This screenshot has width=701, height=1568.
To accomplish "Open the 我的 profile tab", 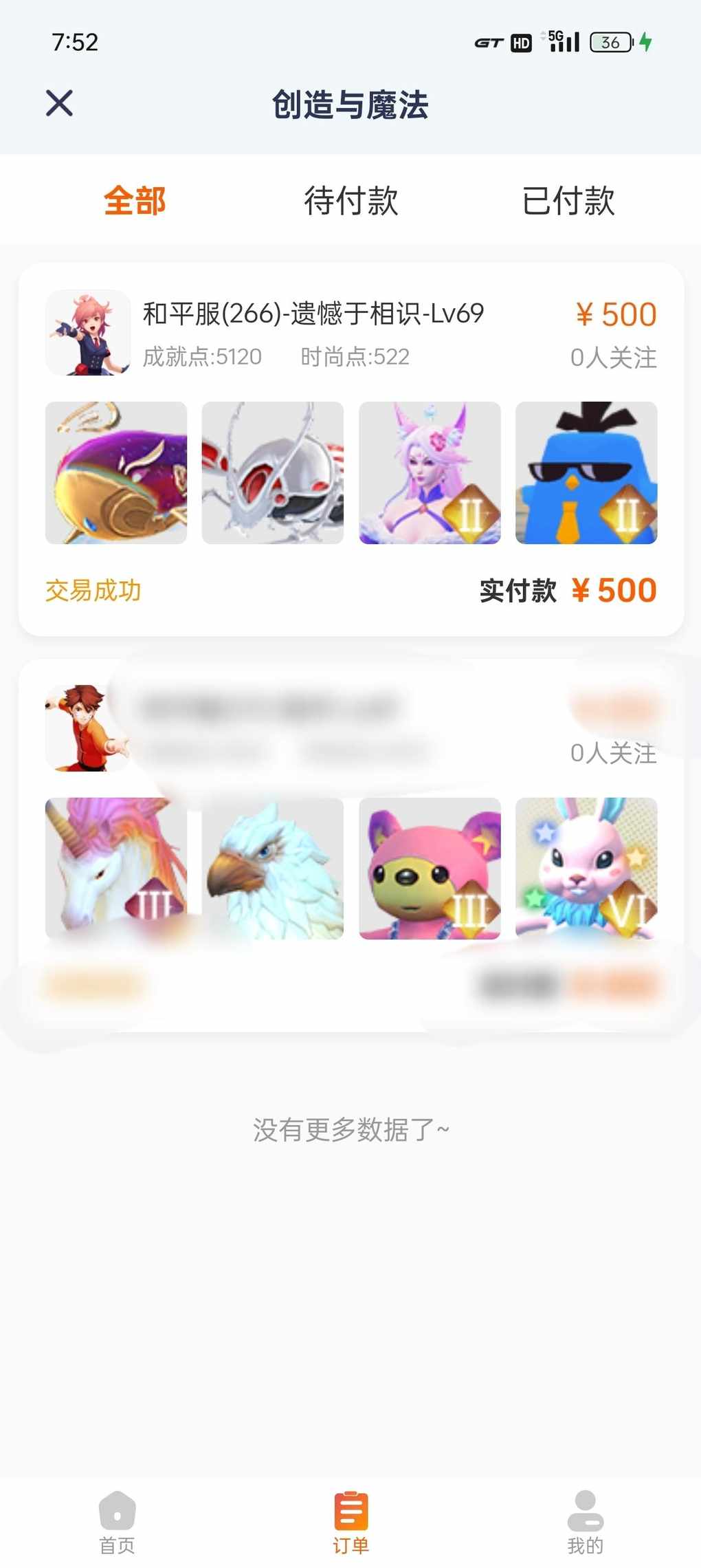I will [x=585, y=1522].
